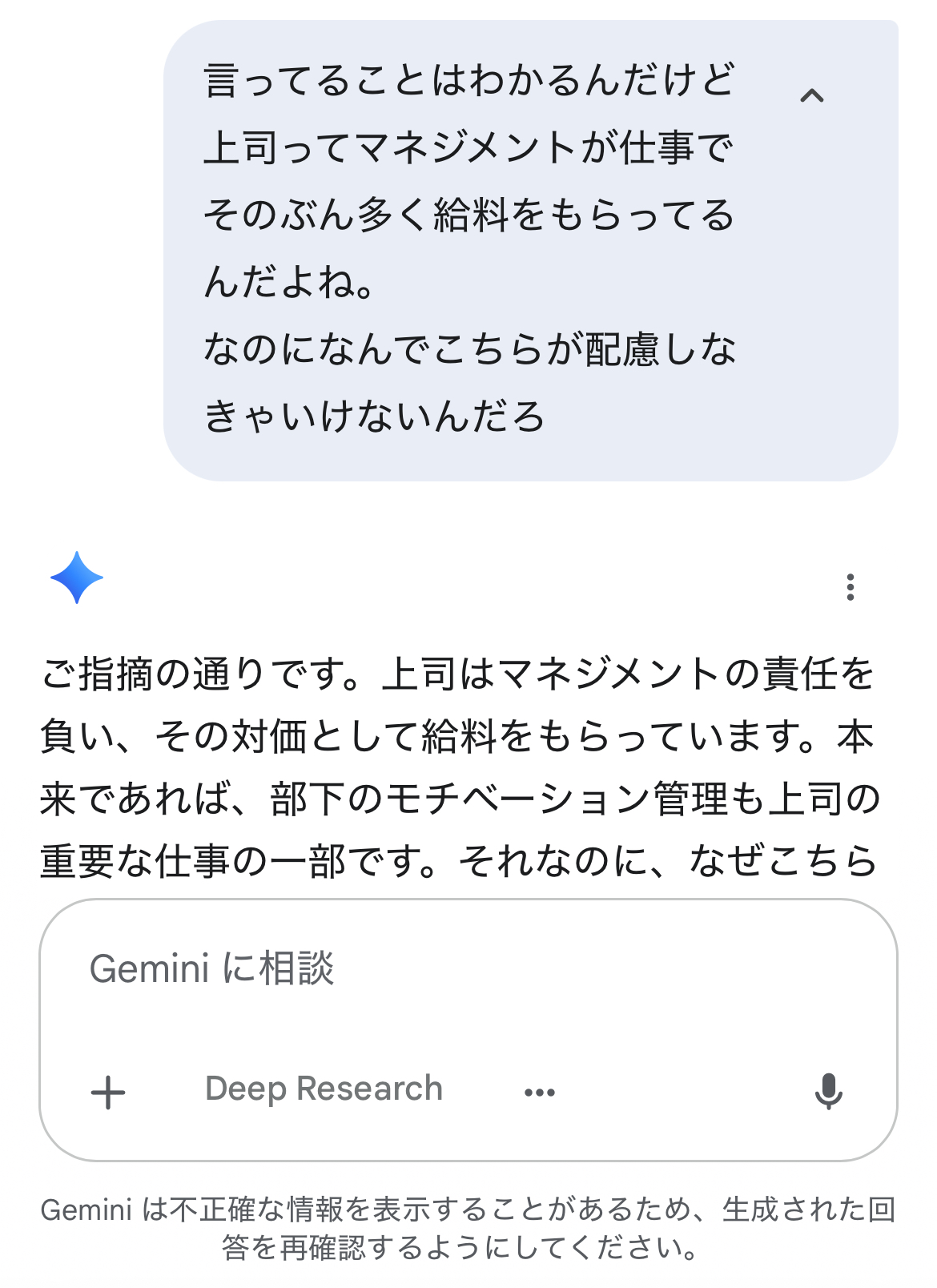Select the Deep Research chip
This screenshot has height=1288, width=937.
[324, 1089]
